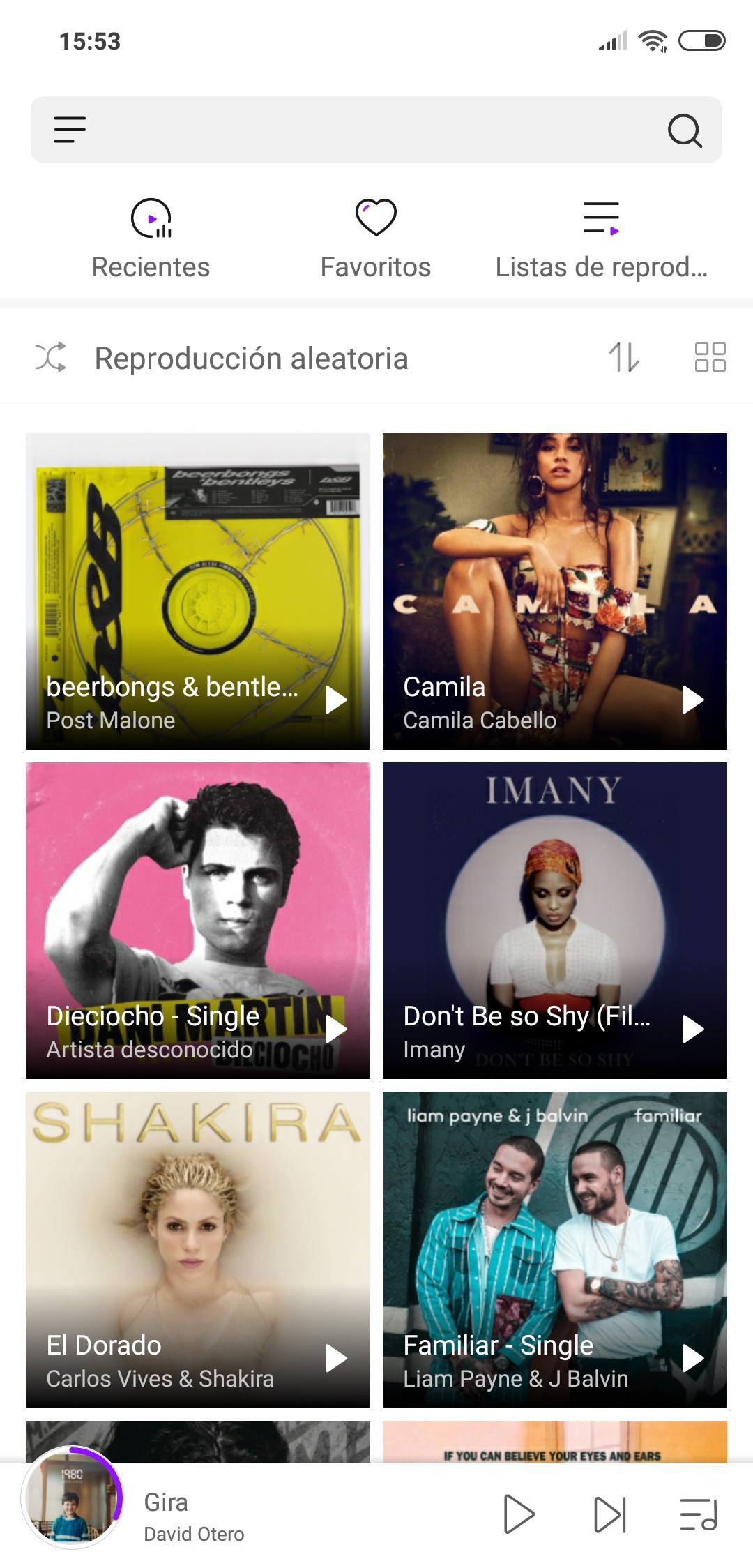This screenshot has height=1568, width=753.
Task: Tap the search magnifier icon
Action: point(685,130)
